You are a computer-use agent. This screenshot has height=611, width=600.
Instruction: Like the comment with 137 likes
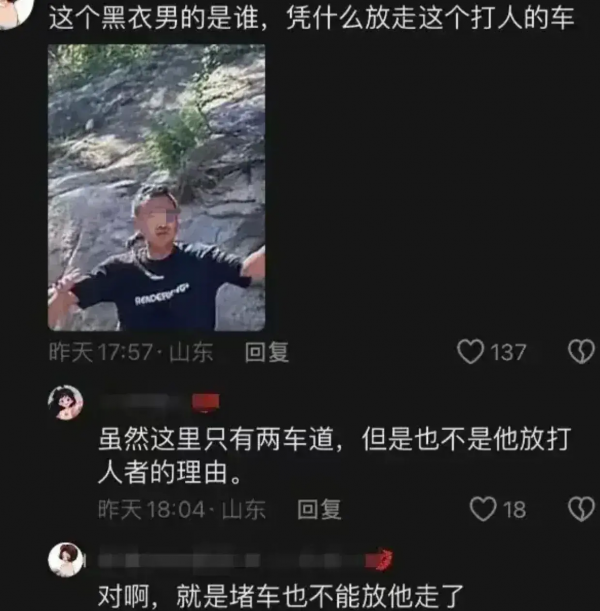(471, 352)
